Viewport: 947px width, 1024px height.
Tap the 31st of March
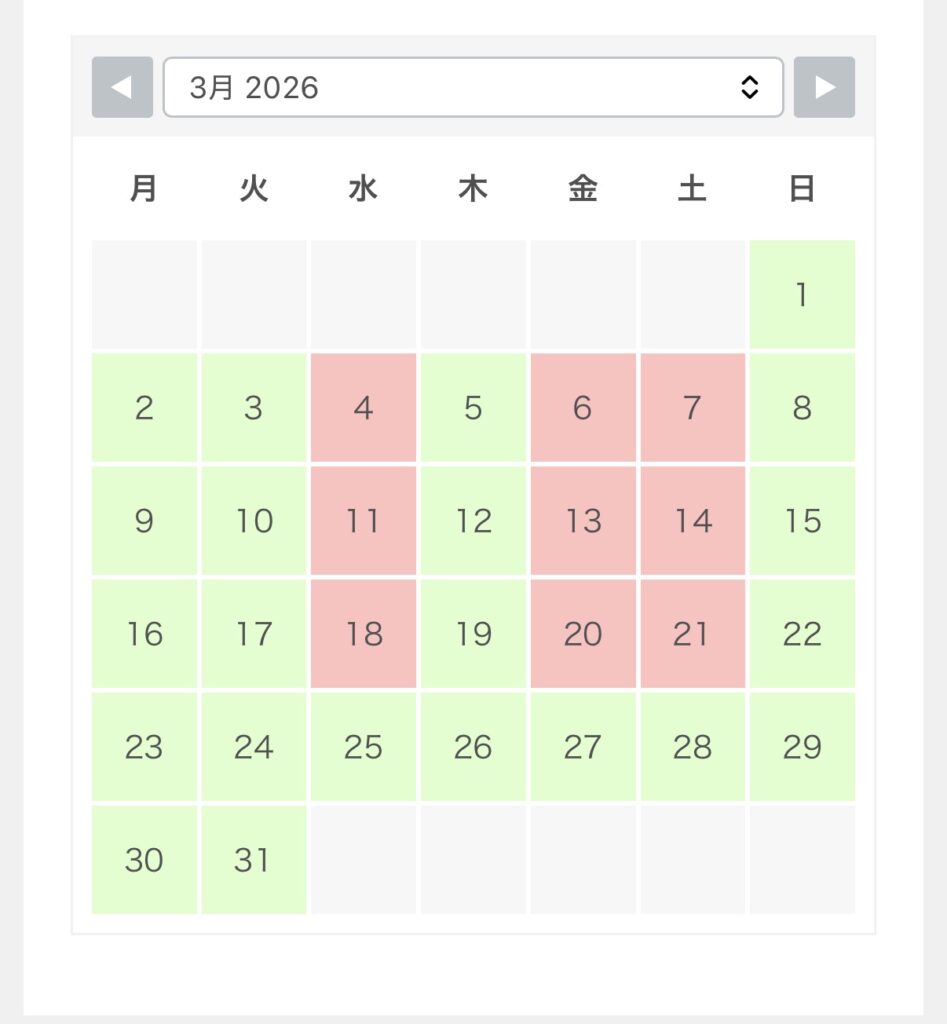254,860
